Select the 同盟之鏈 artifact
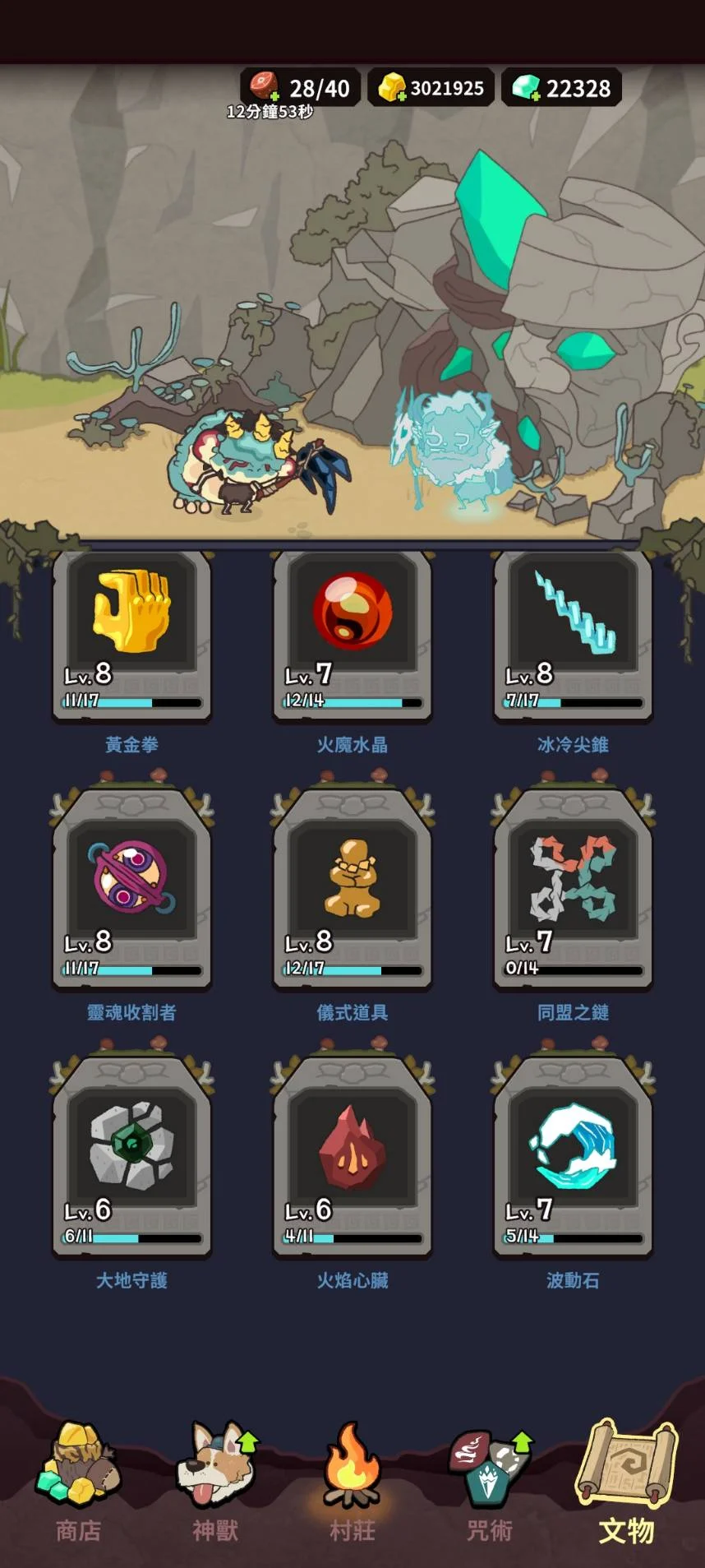Image resolution: width=705 pixels, height=1568 pixels. point(573,890)
